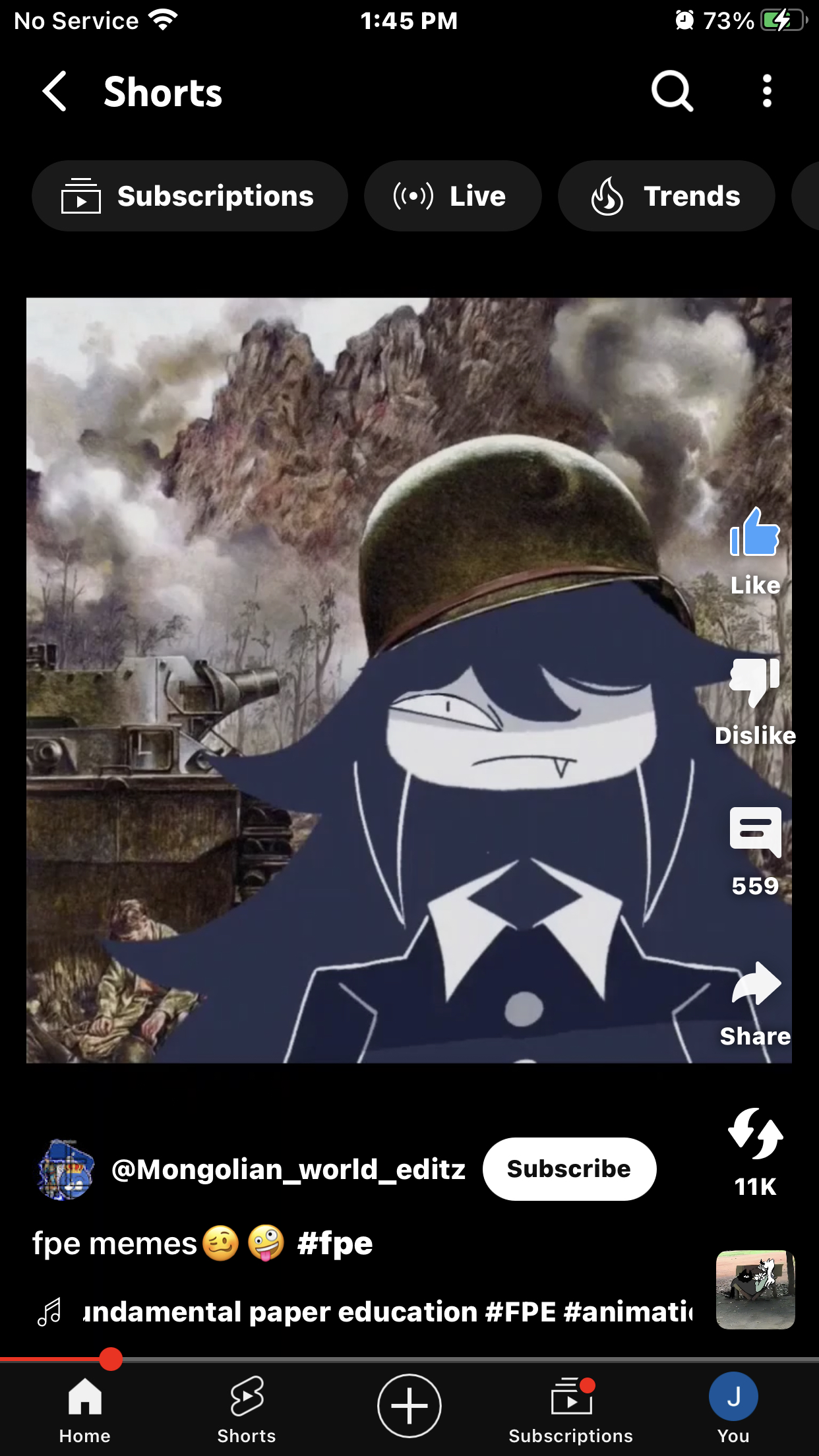Share this short
The width and height of the screenshot is (819, 1456).
[754, 985]
